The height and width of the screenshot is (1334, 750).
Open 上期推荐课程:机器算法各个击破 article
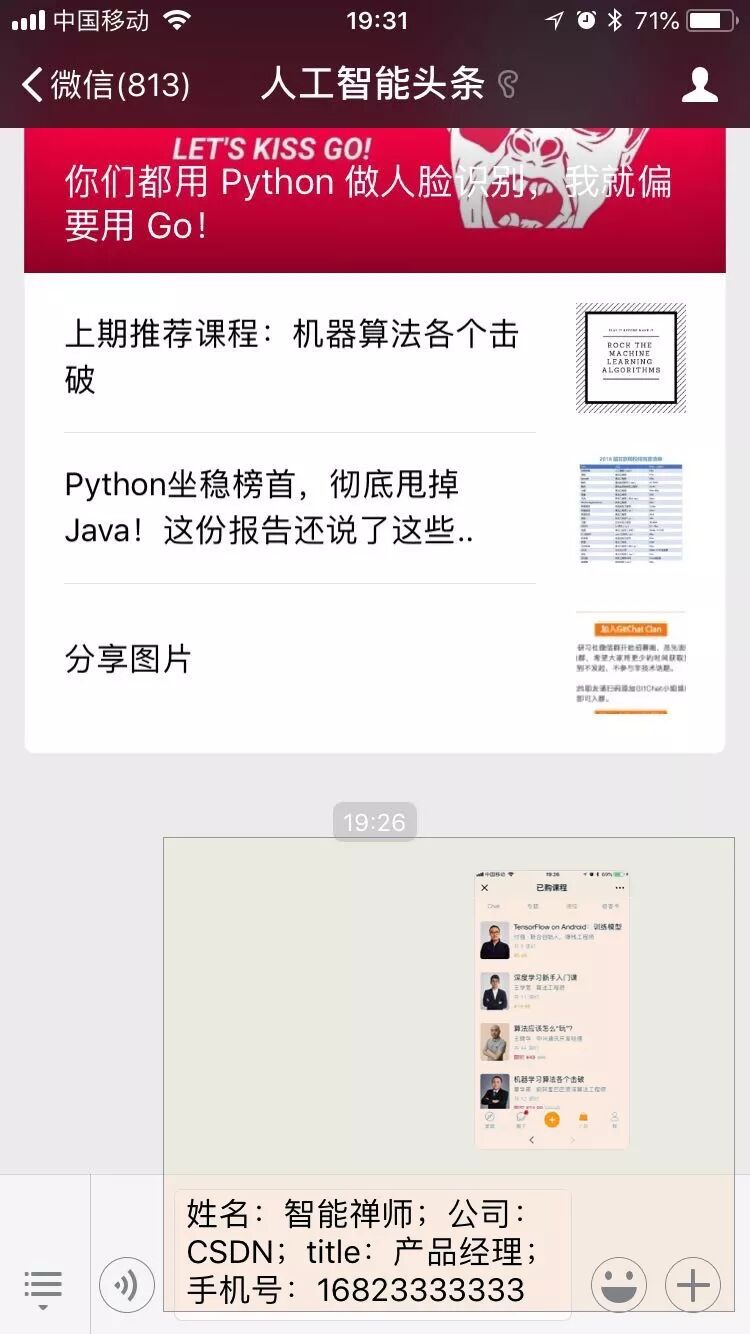pyautogui.click(x=374, y=356)
